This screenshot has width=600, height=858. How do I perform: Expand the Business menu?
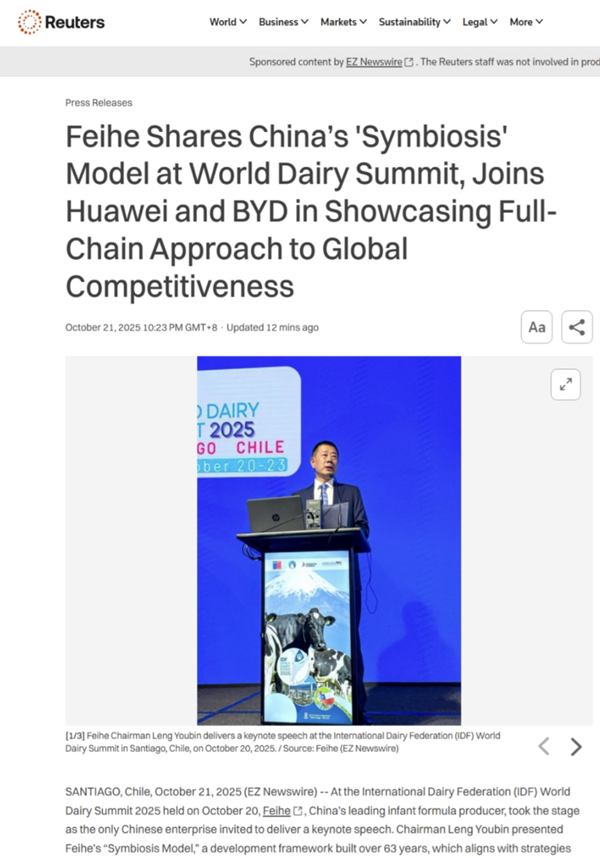[283, 21]
